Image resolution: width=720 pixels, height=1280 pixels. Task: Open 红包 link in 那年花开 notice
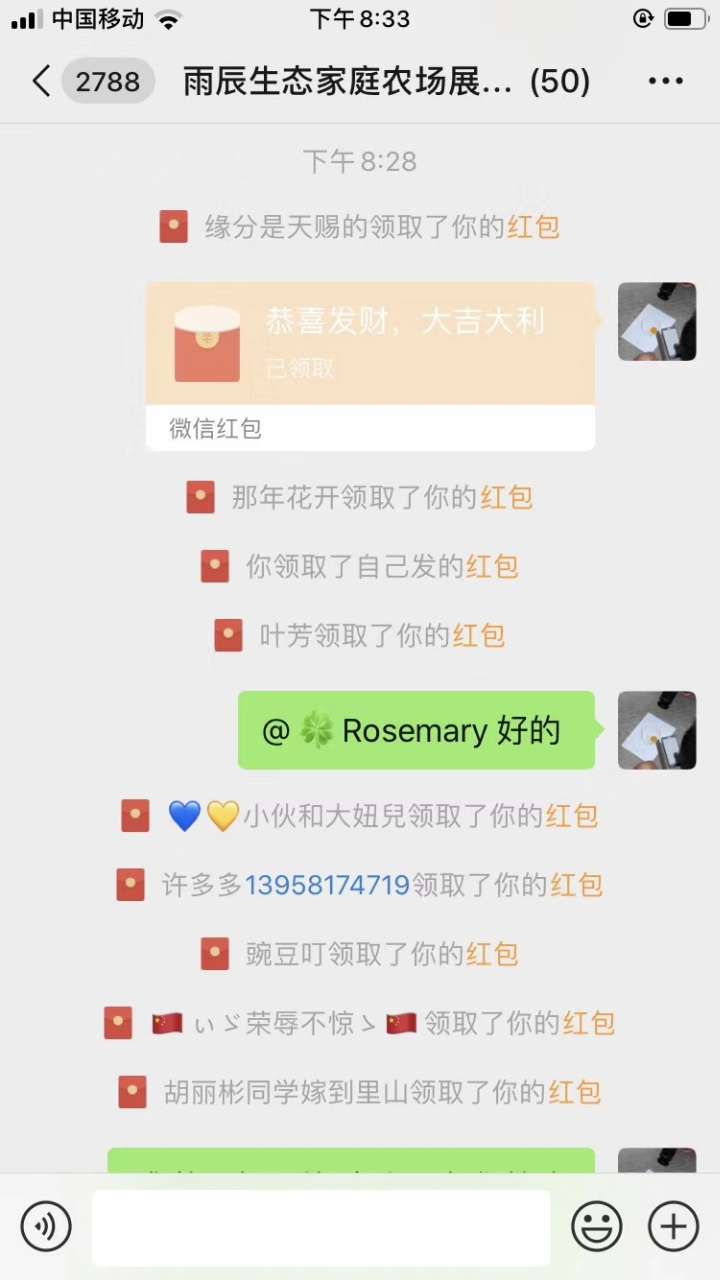pyautogui.click(x=505, y=497)
